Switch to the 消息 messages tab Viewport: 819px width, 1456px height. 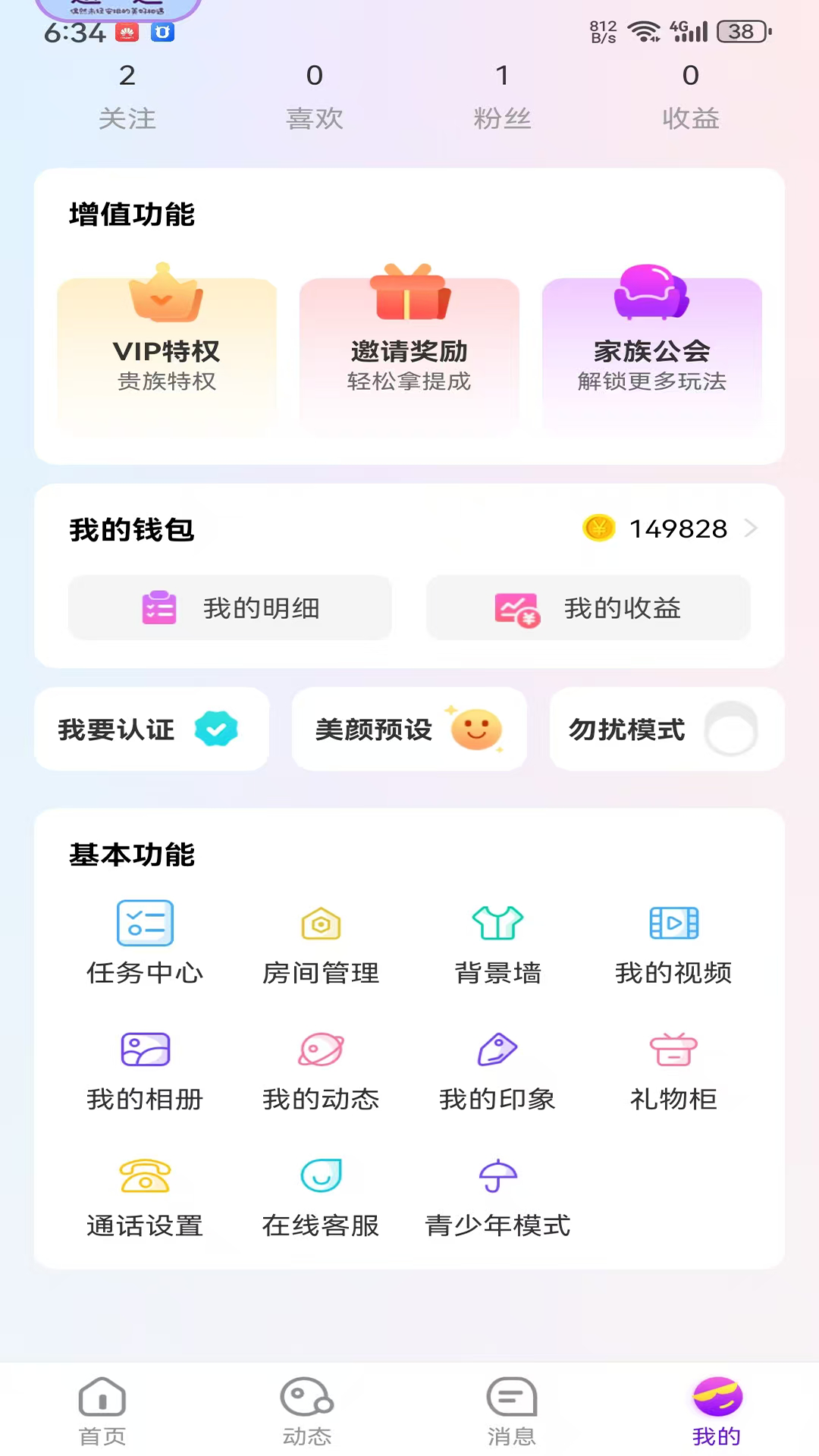[x=511, y=1410]
